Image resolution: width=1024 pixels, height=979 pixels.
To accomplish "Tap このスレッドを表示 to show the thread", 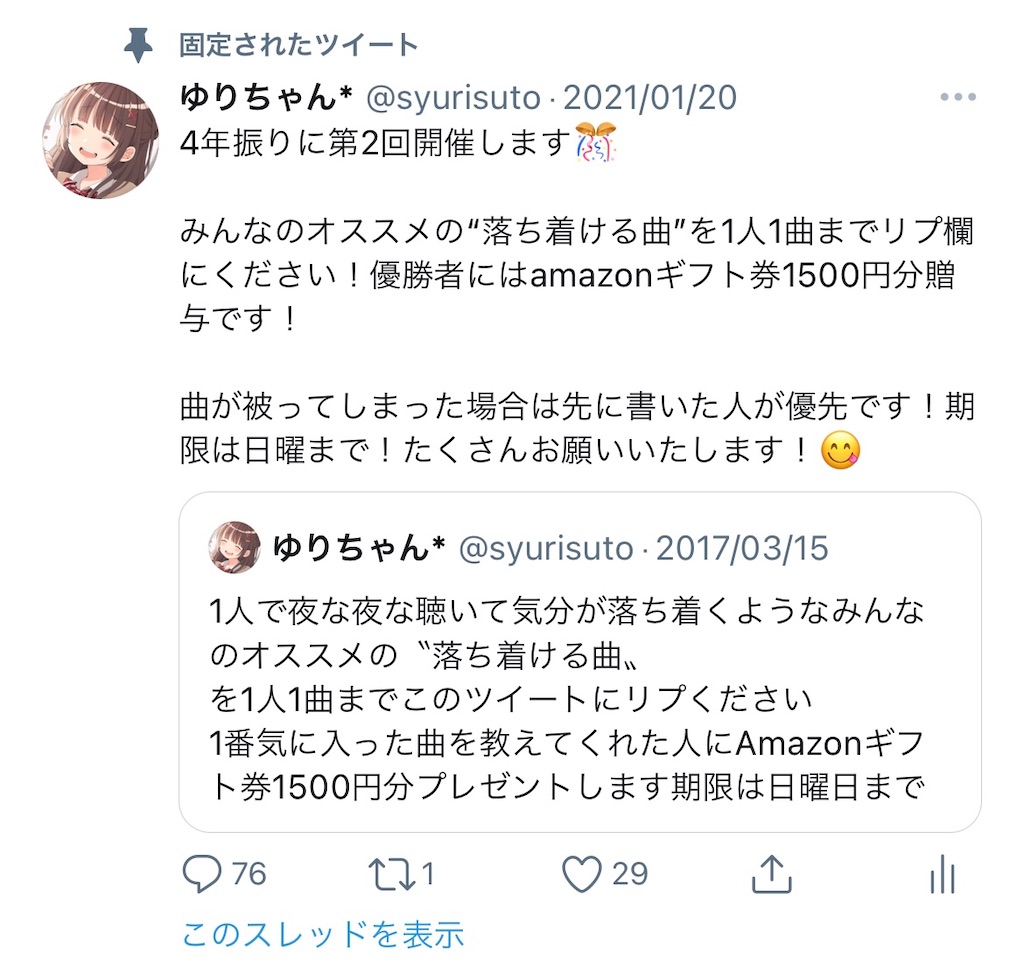I will tap(323, 934).
